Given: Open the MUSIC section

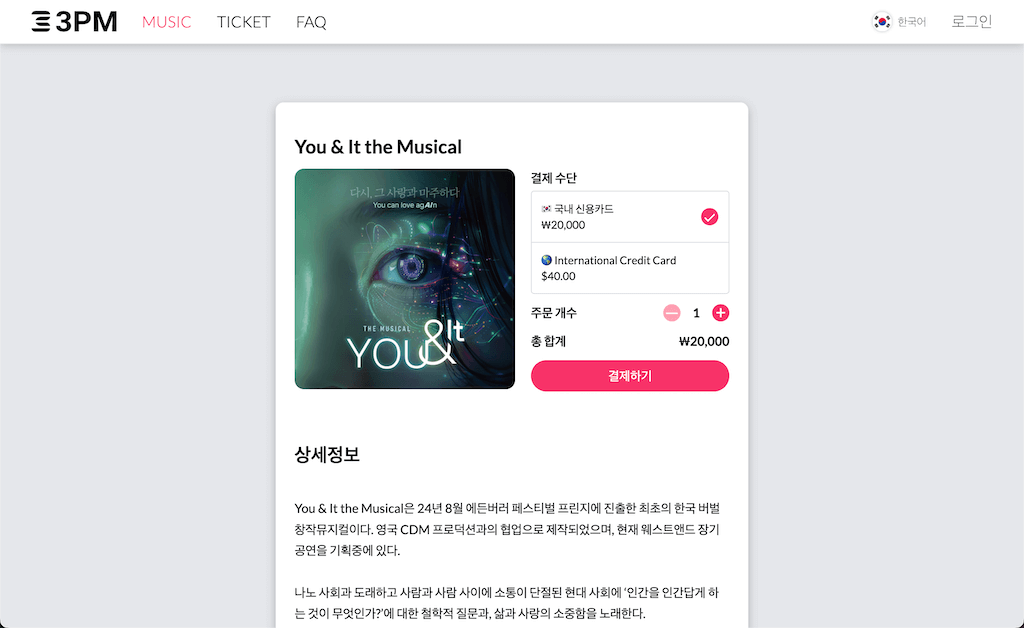Looking at the screenshot, I should [166, 22].
